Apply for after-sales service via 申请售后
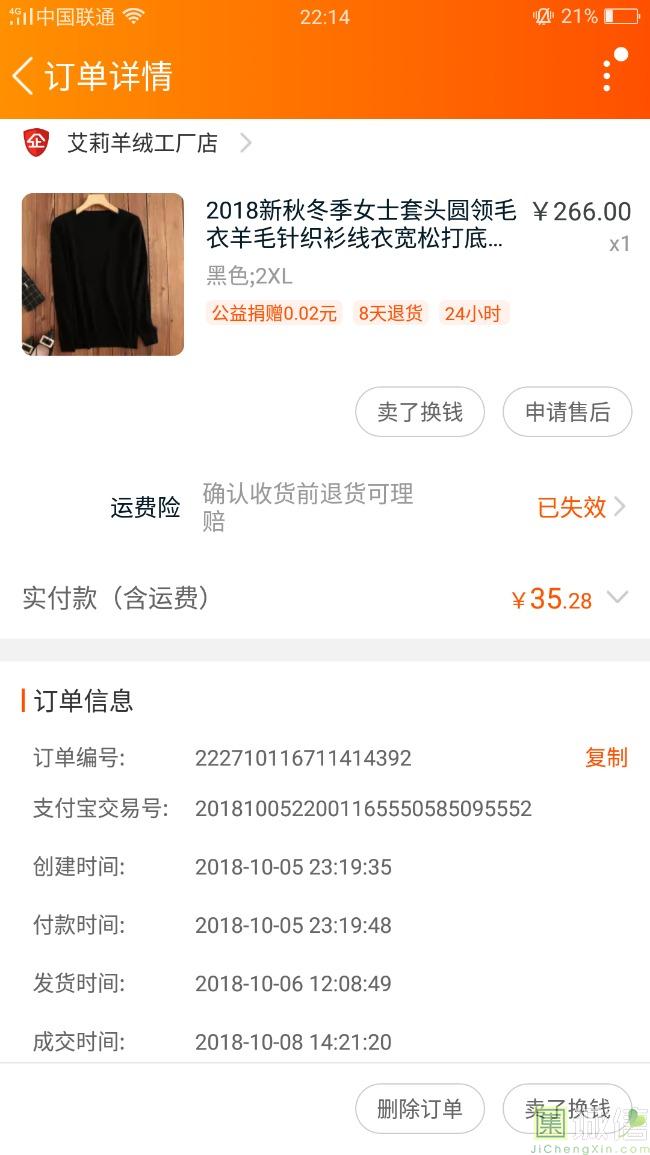 click(x=567, y=412)
